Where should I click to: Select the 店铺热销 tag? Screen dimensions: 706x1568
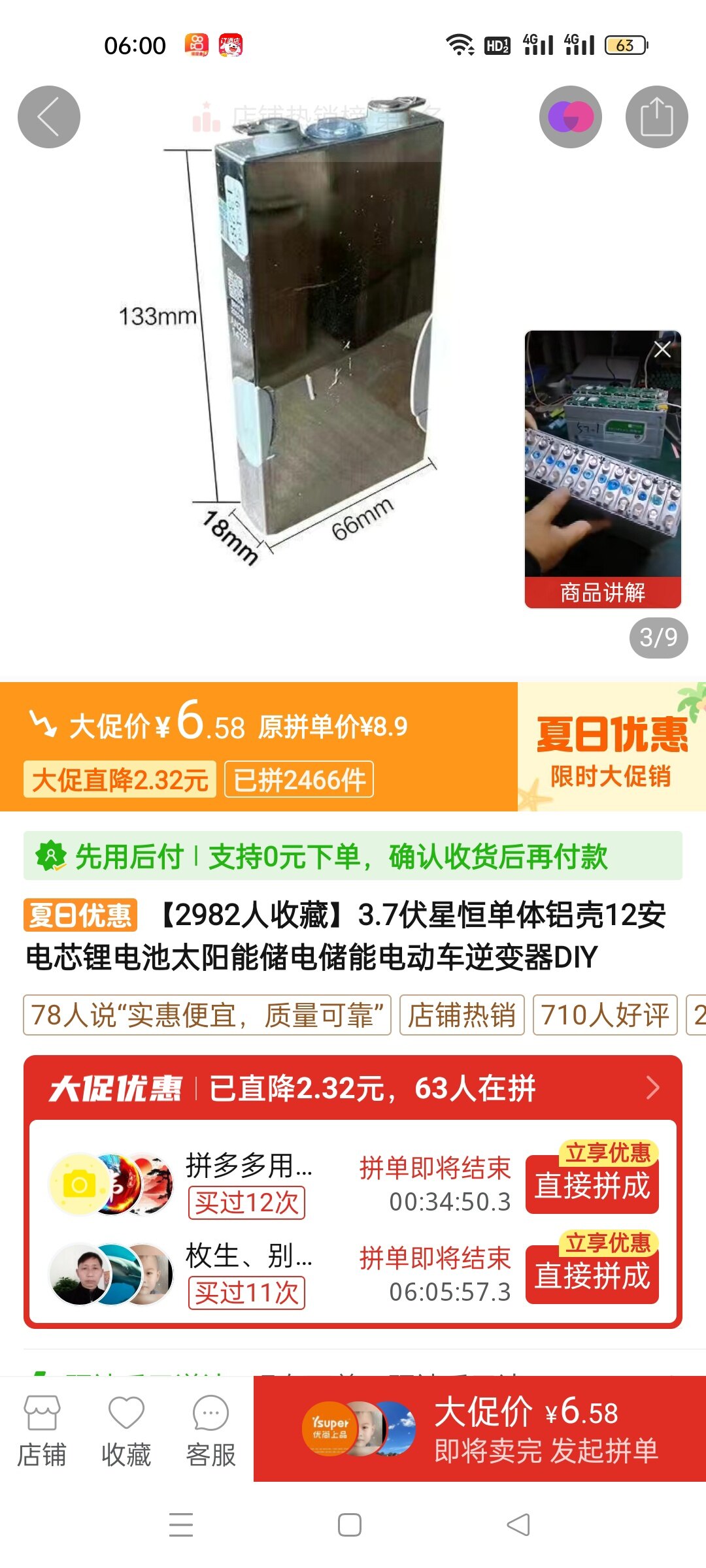462,1015
